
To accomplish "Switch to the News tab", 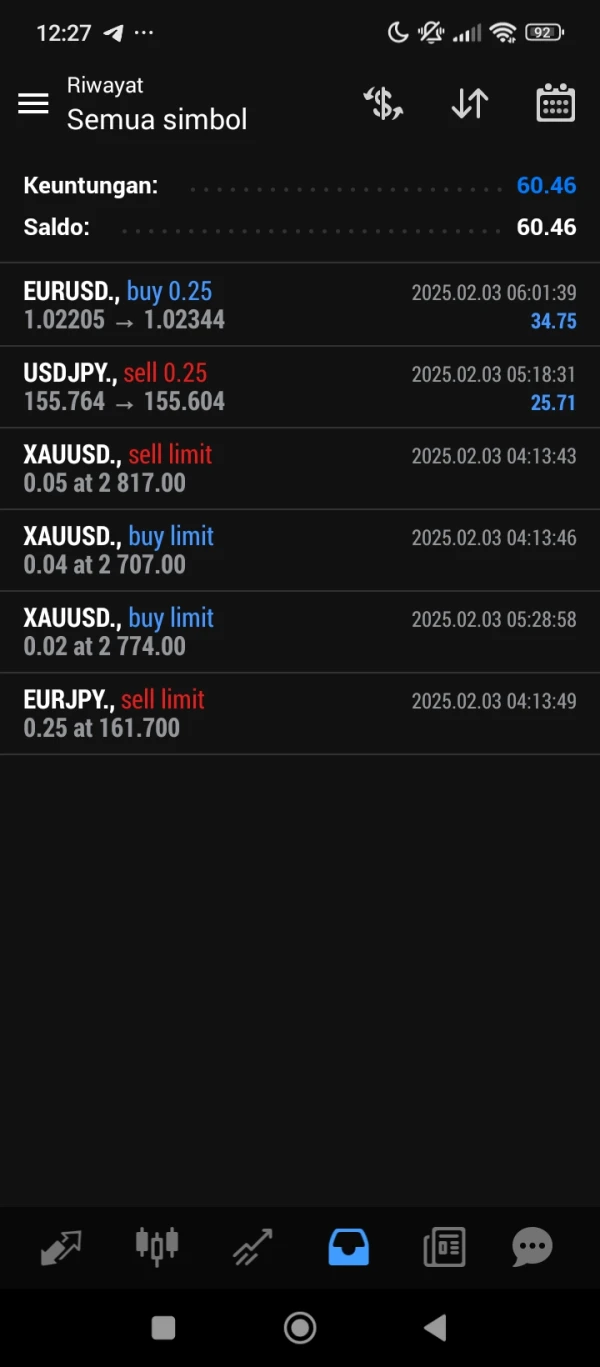I will (x=444, y=1247).
